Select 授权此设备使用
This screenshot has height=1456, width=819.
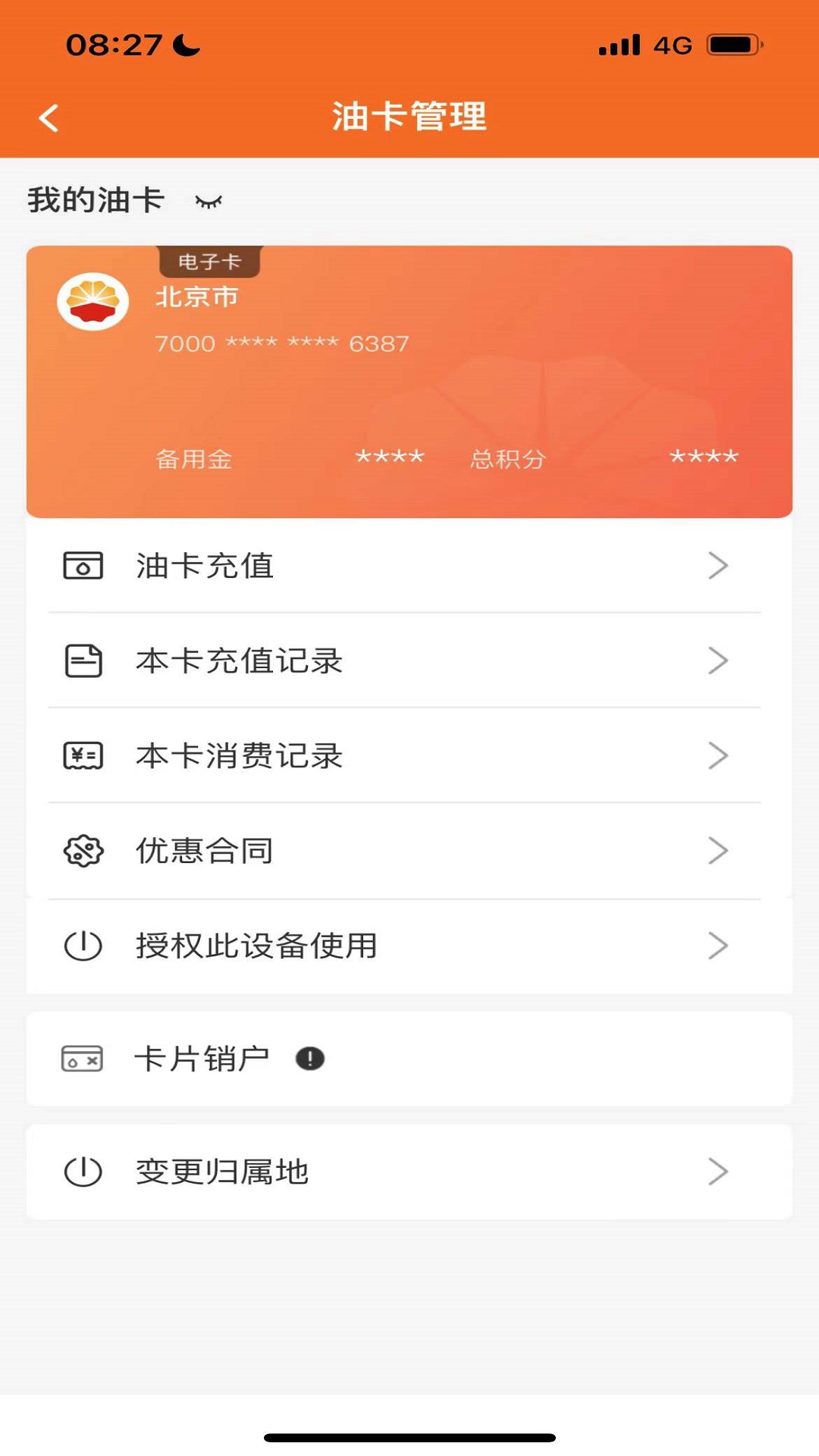pyautogui.click(x=409, y=946)
